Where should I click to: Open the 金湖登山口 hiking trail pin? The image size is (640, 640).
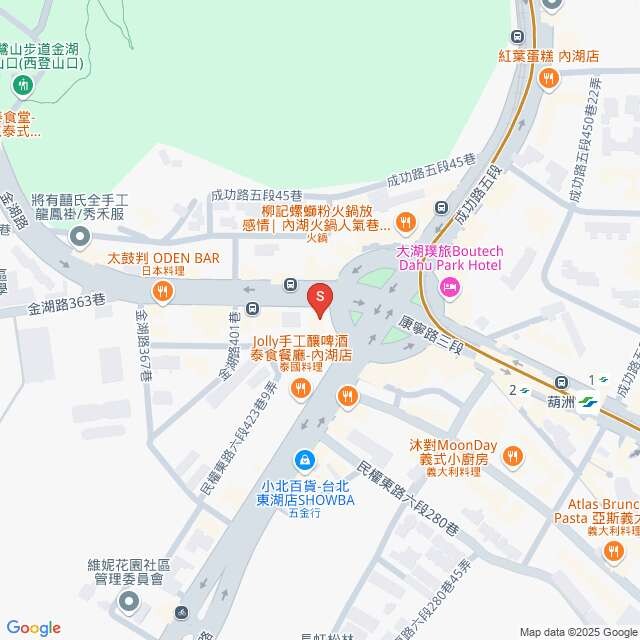pos(22,86)
